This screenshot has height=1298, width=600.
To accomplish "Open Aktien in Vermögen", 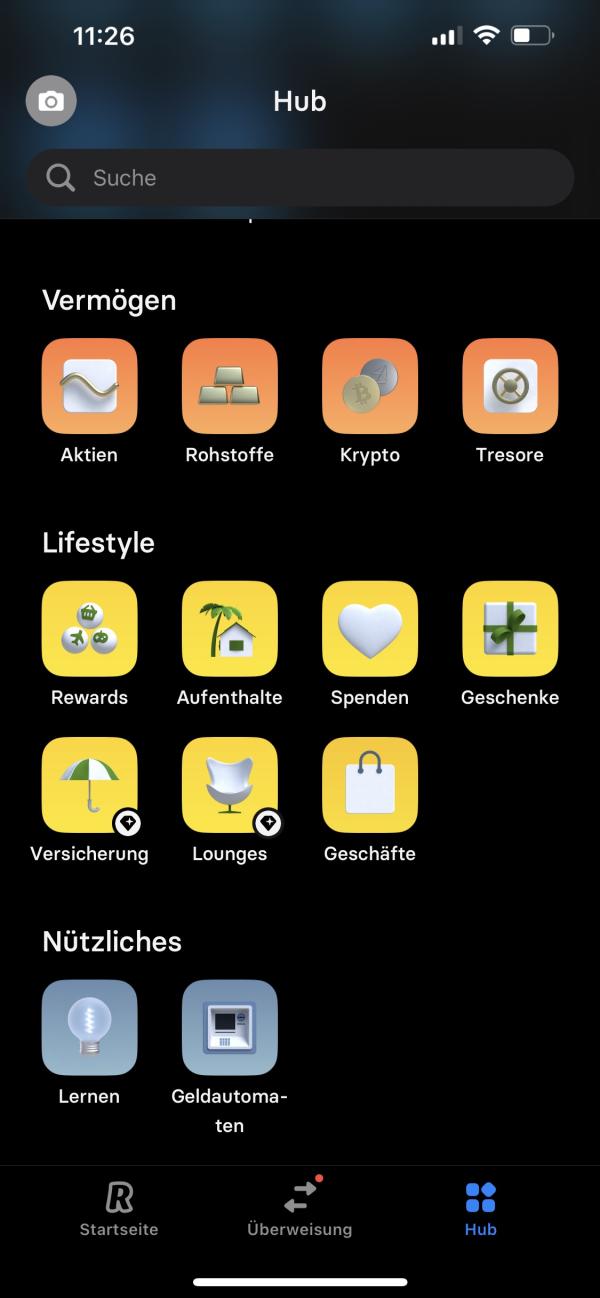I will (x=90, y=386).
